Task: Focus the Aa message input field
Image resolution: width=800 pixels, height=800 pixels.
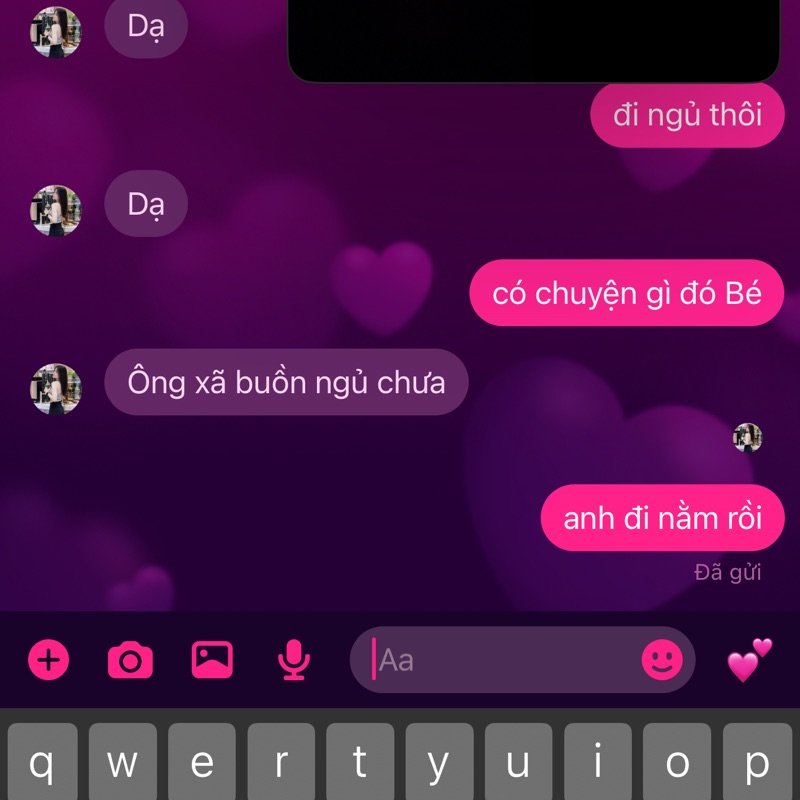Action: [500, 660]
